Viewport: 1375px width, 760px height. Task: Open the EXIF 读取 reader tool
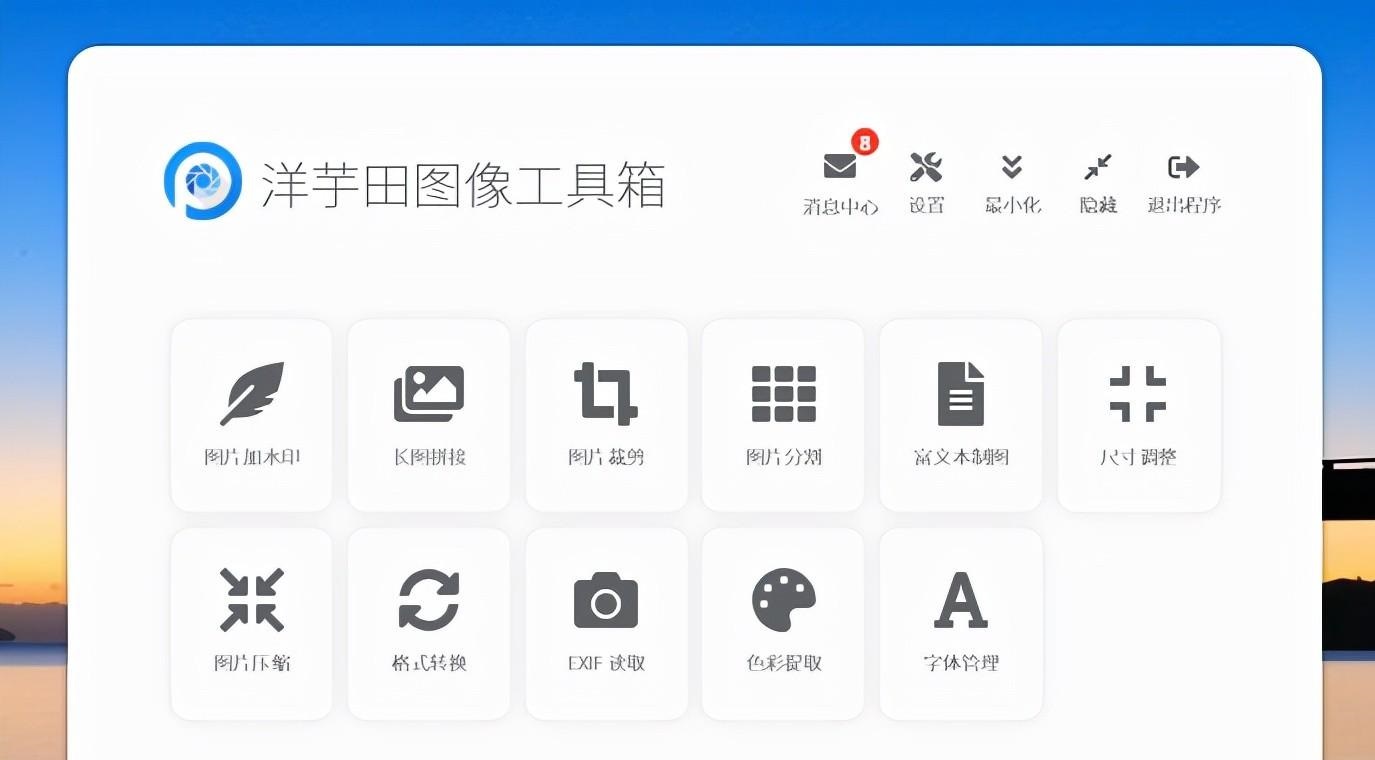606,622
